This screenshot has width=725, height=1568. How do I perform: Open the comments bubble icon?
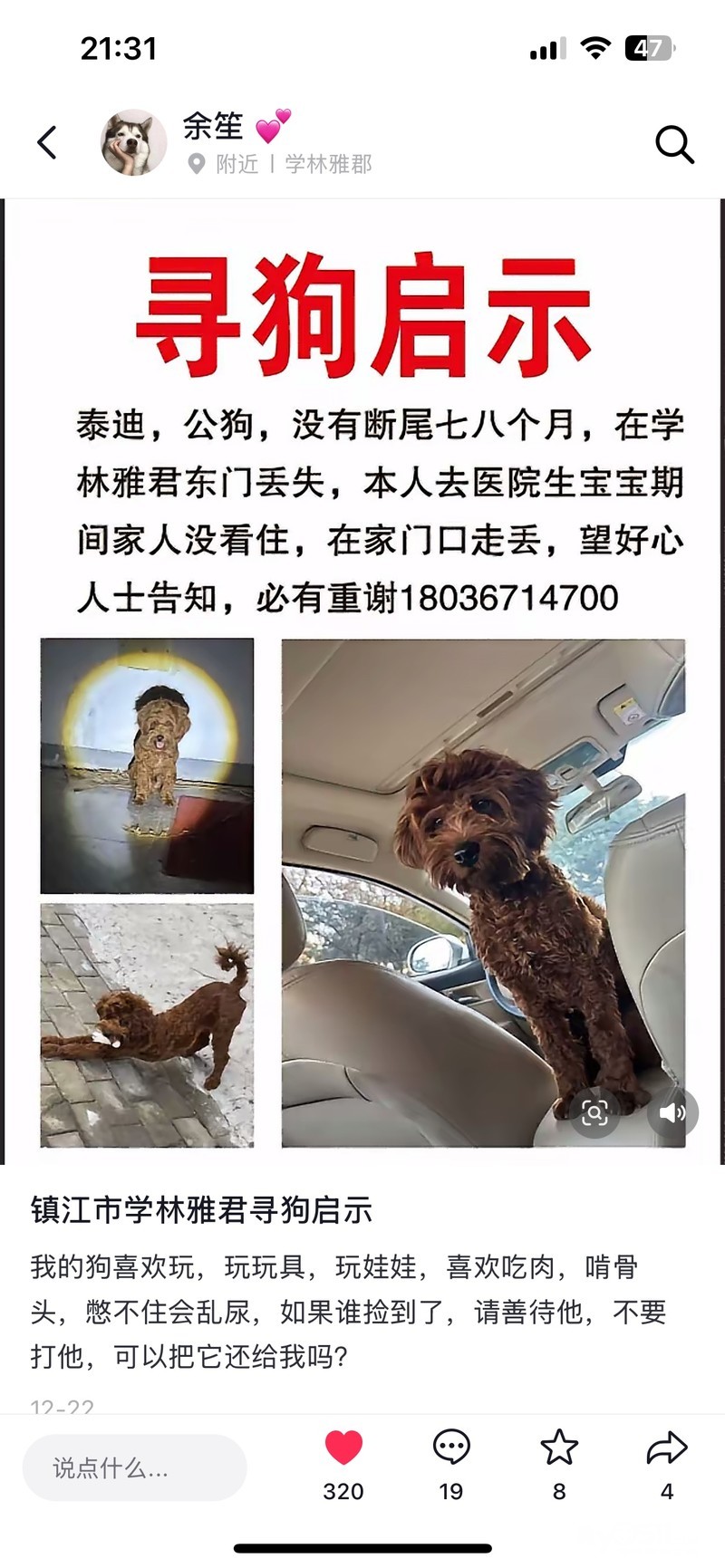[x=451, y=1448]
